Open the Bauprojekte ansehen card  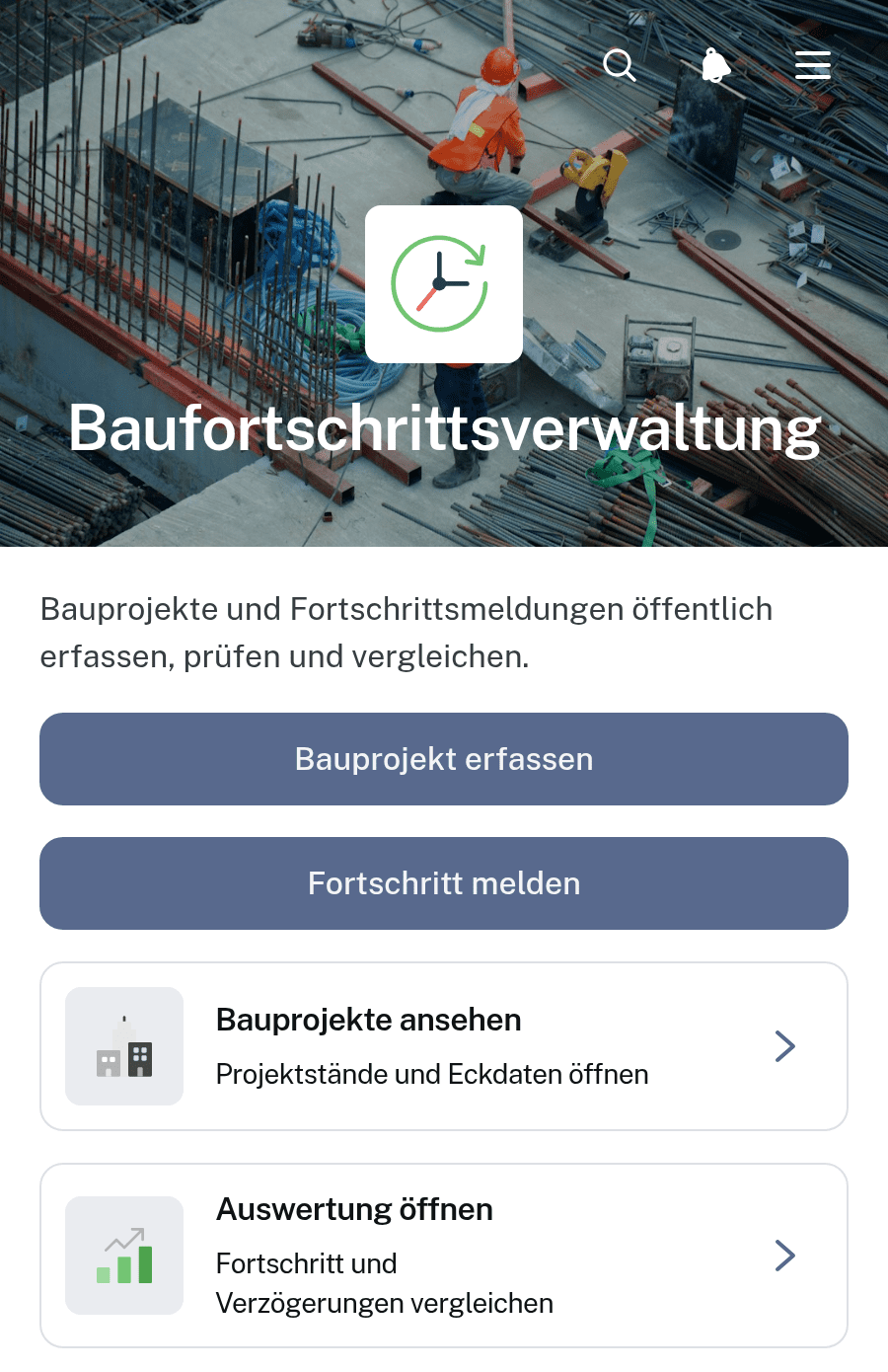tap(444, 1046)
